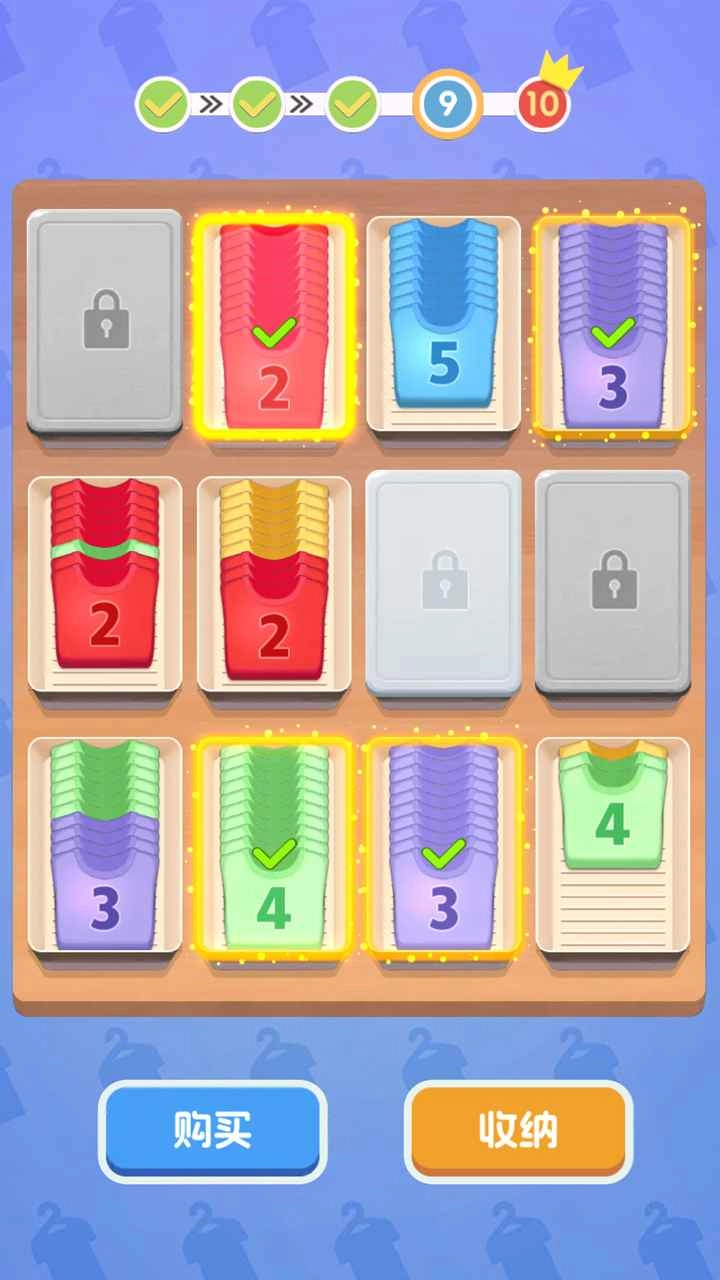This screenshot has height=1280, width=720.
Task: Tap the light gray locked slot in middle row
Action: click(443, 582)
